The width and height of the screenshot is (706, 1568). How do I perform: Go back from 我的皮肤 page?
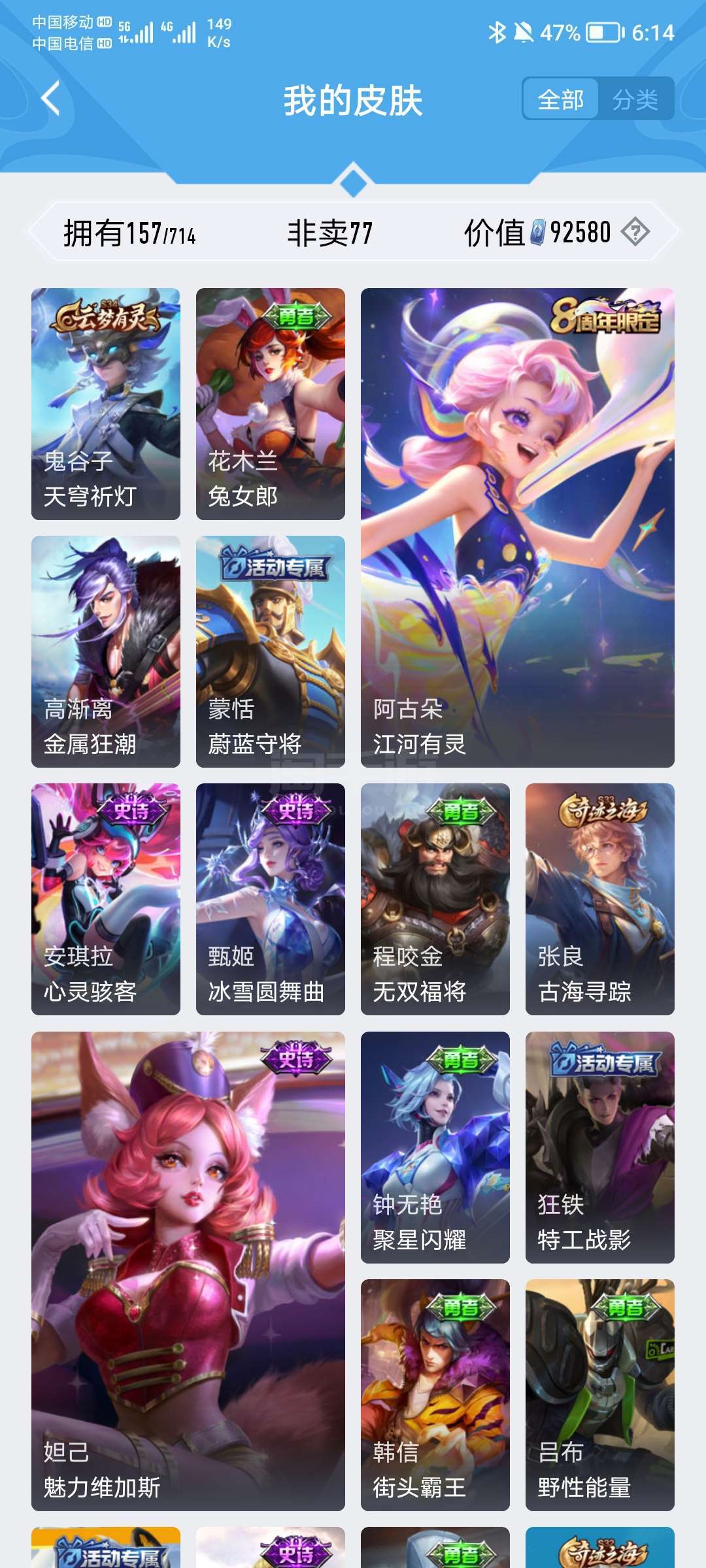coord(51,99)
